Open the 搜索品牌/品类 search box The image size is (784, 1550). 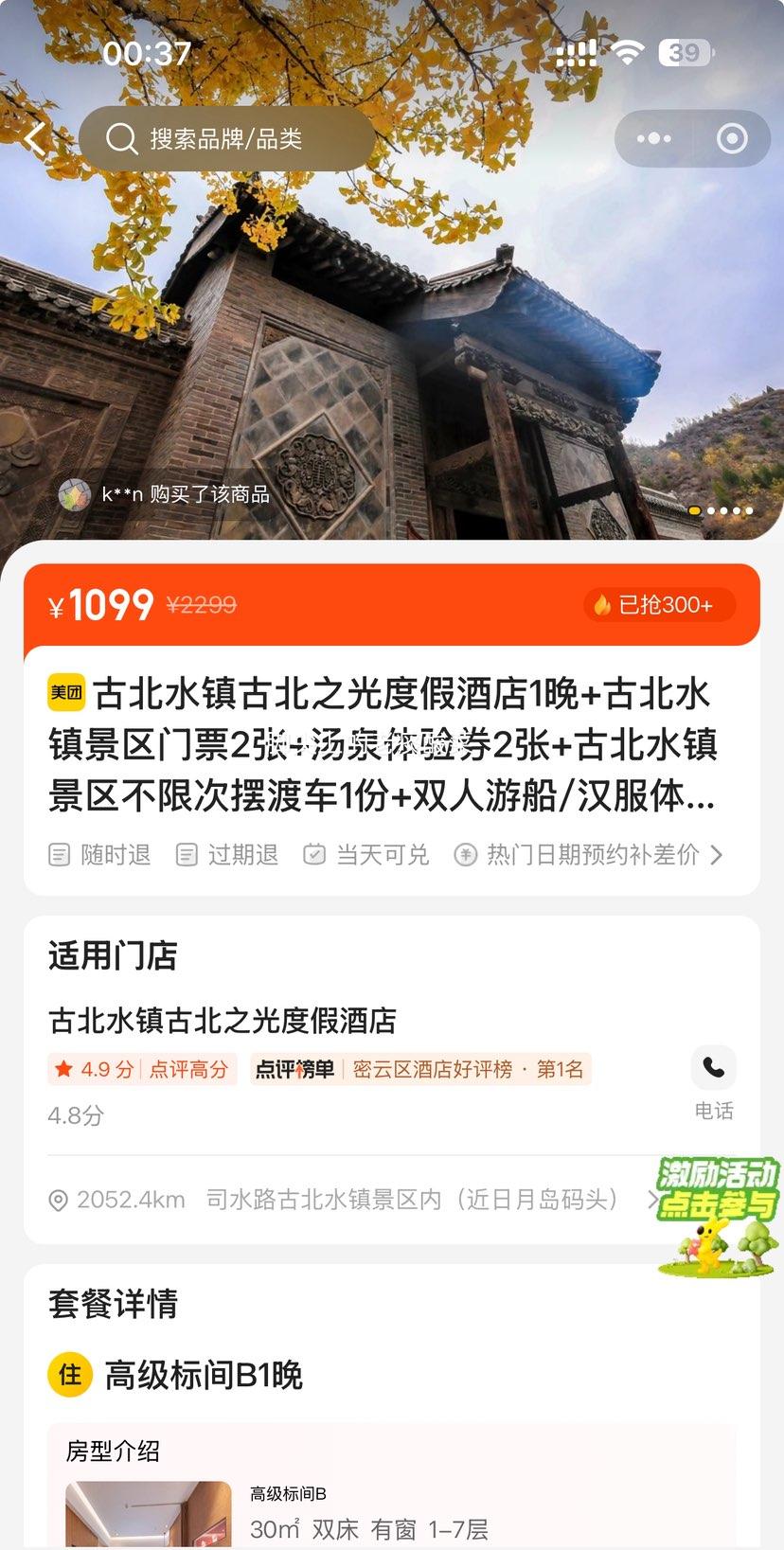[226, 139]
